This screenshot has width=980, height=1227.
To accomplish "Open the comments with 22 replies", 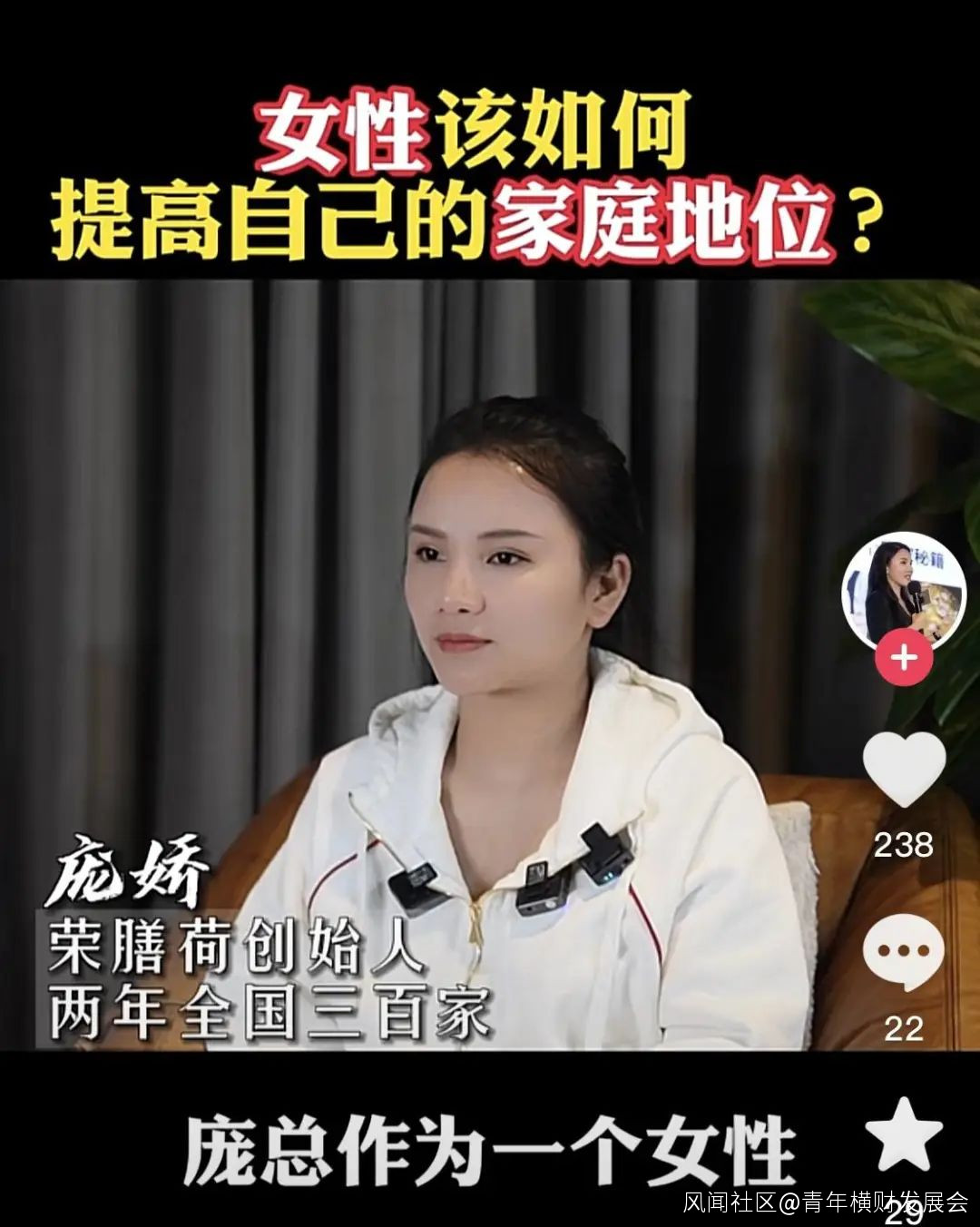I will [904, 953].
